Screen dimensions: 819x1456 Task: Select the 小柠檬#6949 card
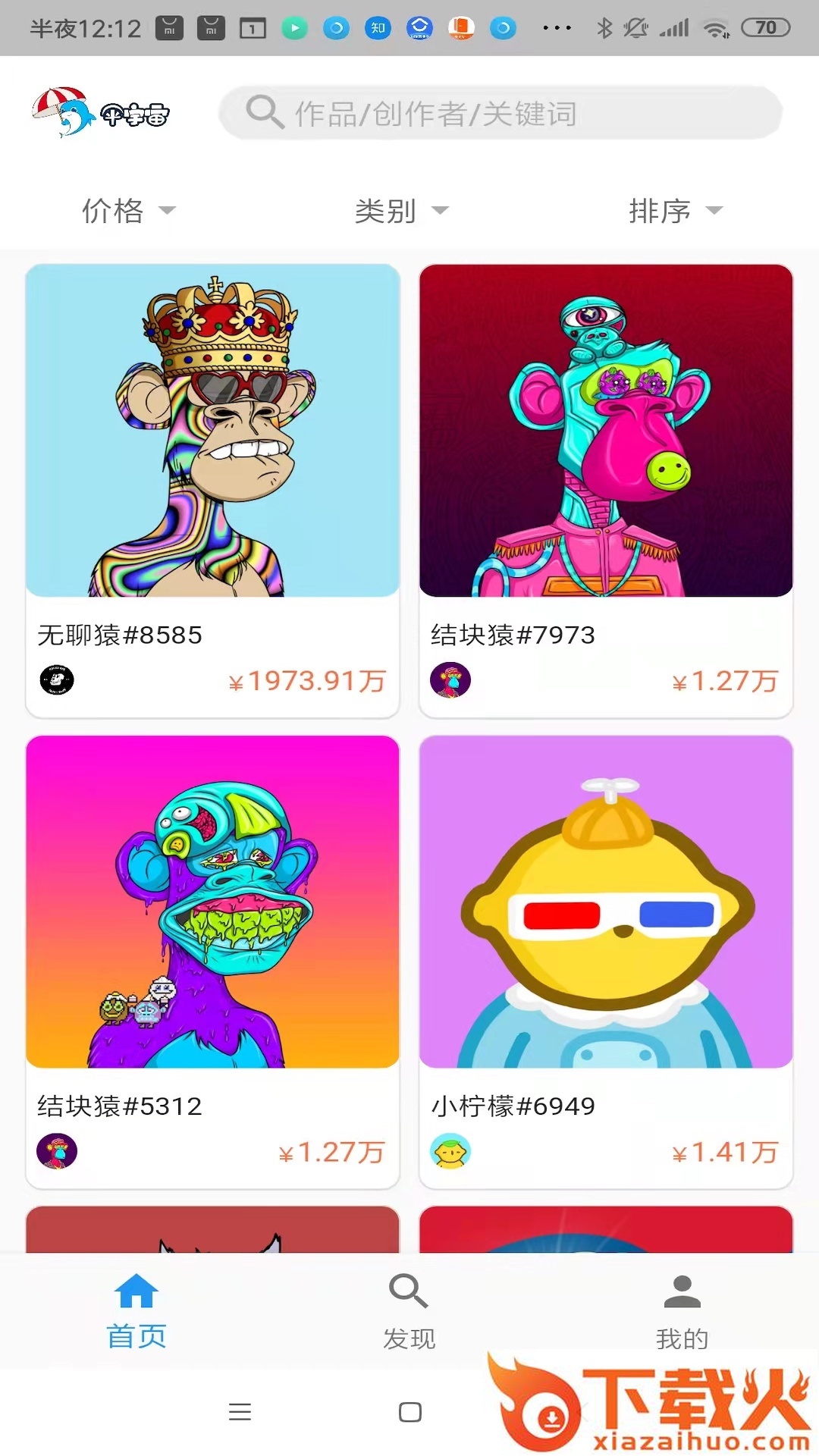[x=606, y=962]
